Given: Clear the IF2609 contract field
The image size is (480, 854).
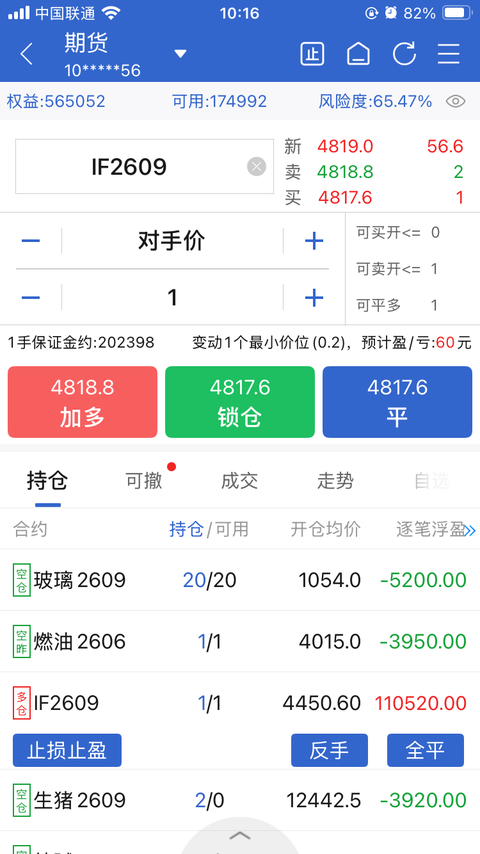Looking at the screenshot, I should [x=257, y=167].
